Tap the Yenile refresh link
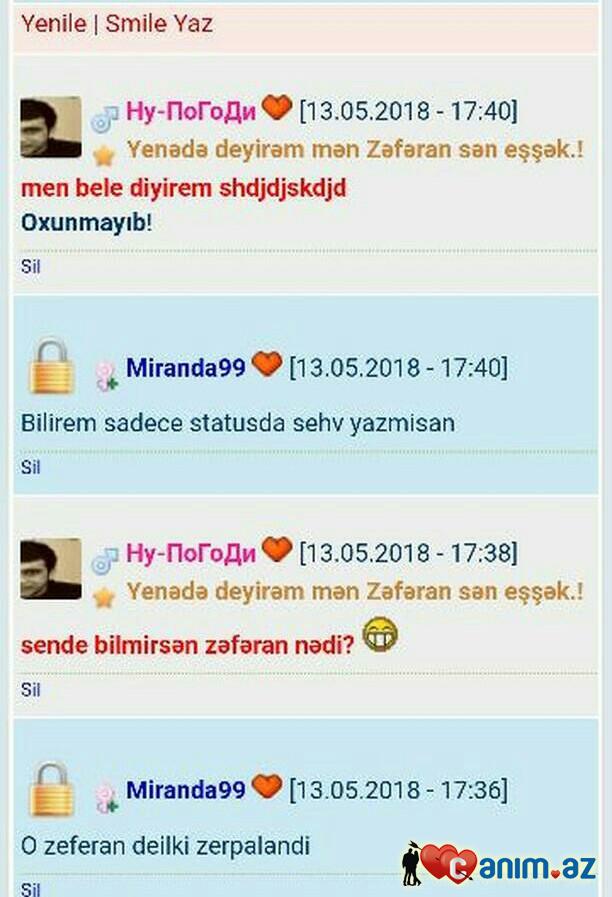 [53, 23]
